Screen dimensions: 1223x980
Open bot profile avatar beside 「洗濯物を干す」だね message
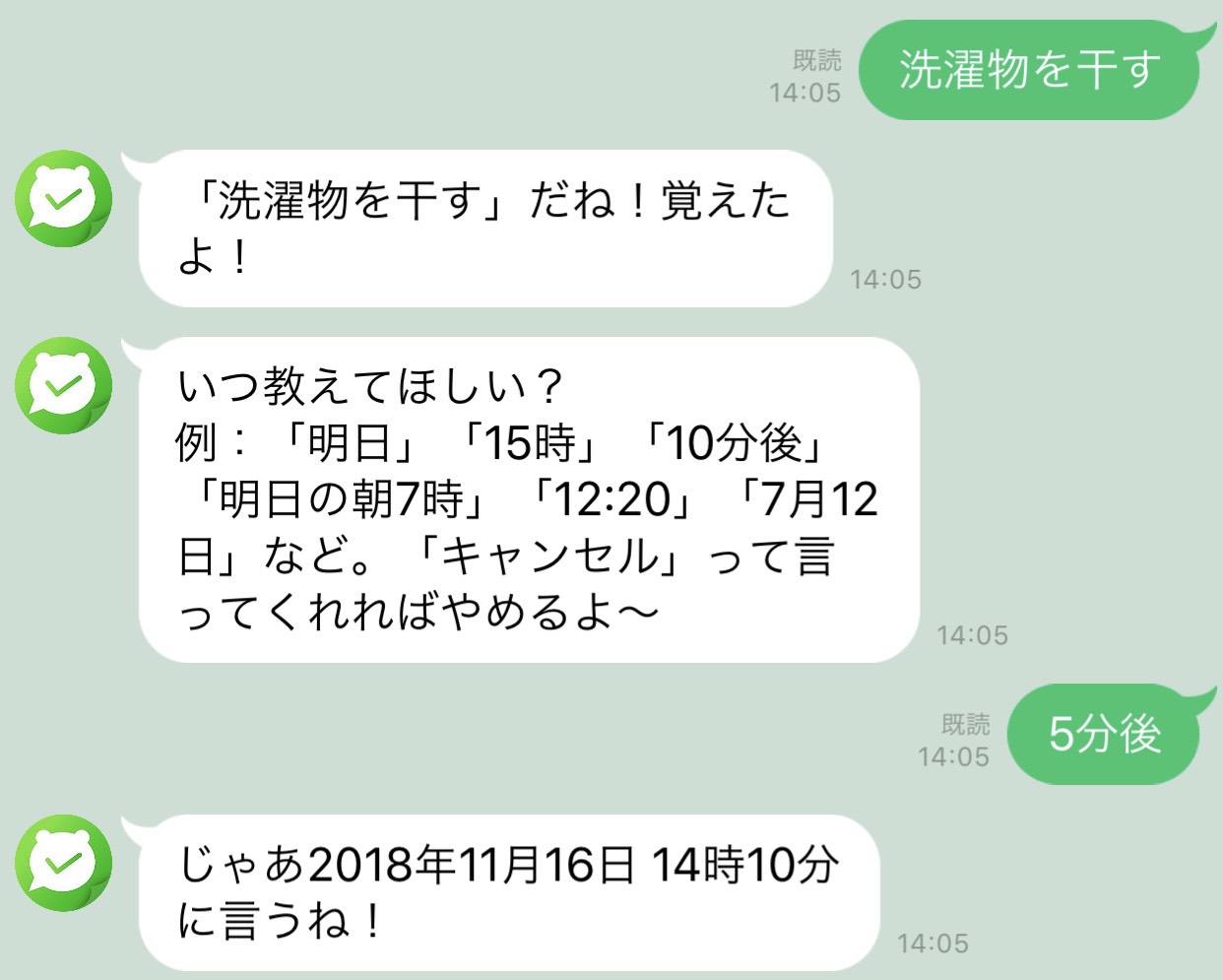click(64, 199)
